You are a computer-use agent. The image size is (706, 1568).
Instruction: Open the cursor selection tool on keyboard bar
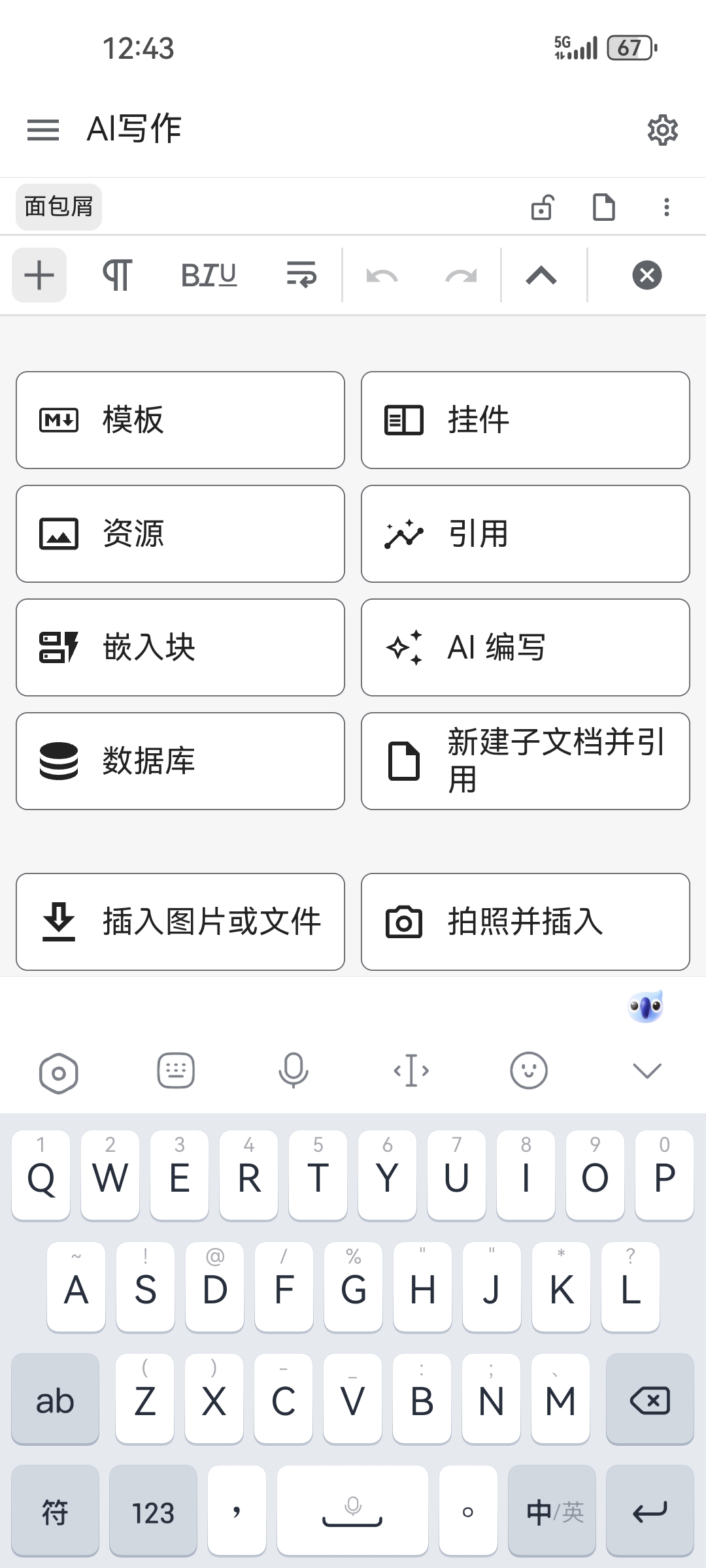coord(411,1071)
